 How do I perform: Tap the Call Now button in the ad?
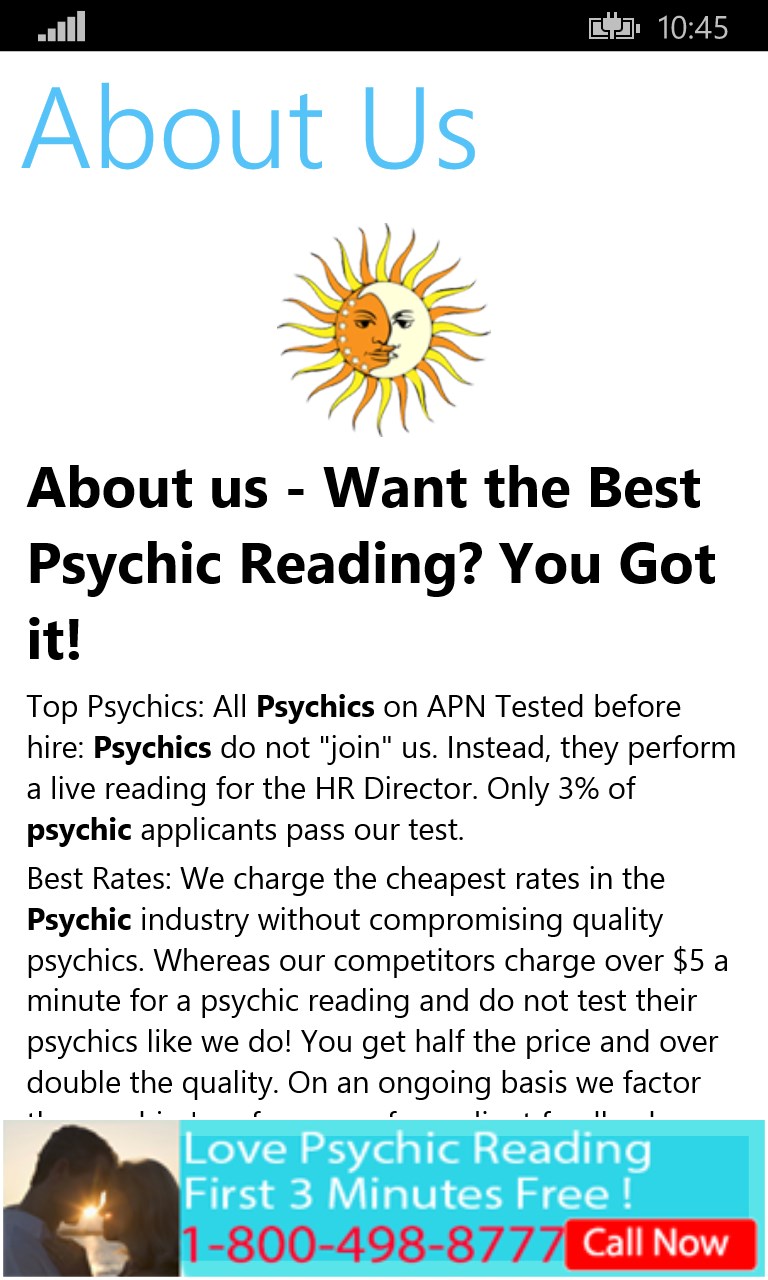659,1243
